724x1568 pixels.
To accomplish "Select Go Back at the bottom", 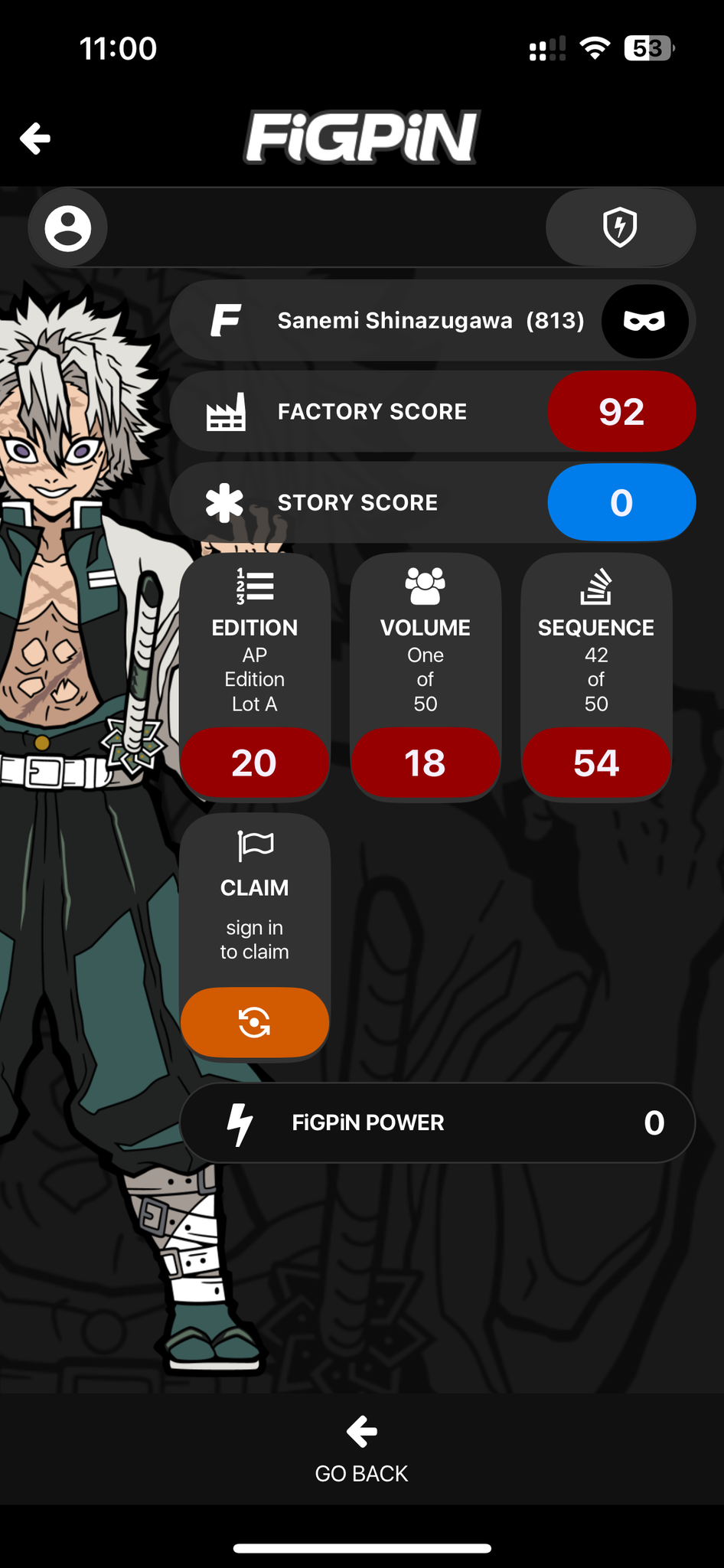I will coord(361,1449).
